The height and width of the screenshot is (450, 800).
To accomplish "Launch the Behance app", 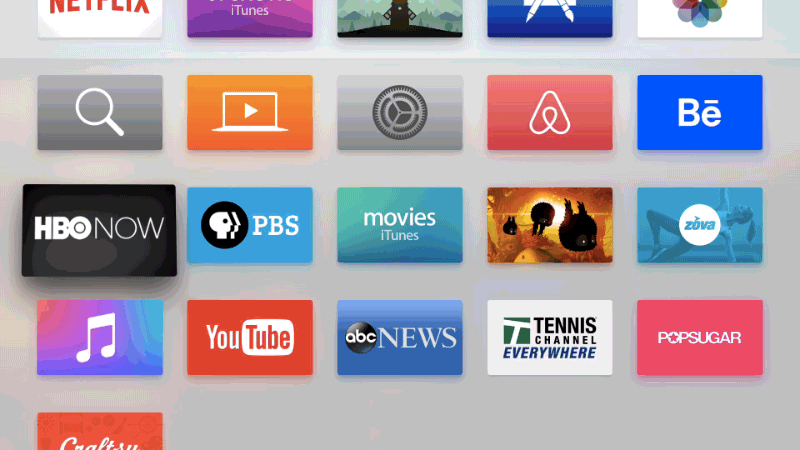I will [x=700, y=112].
